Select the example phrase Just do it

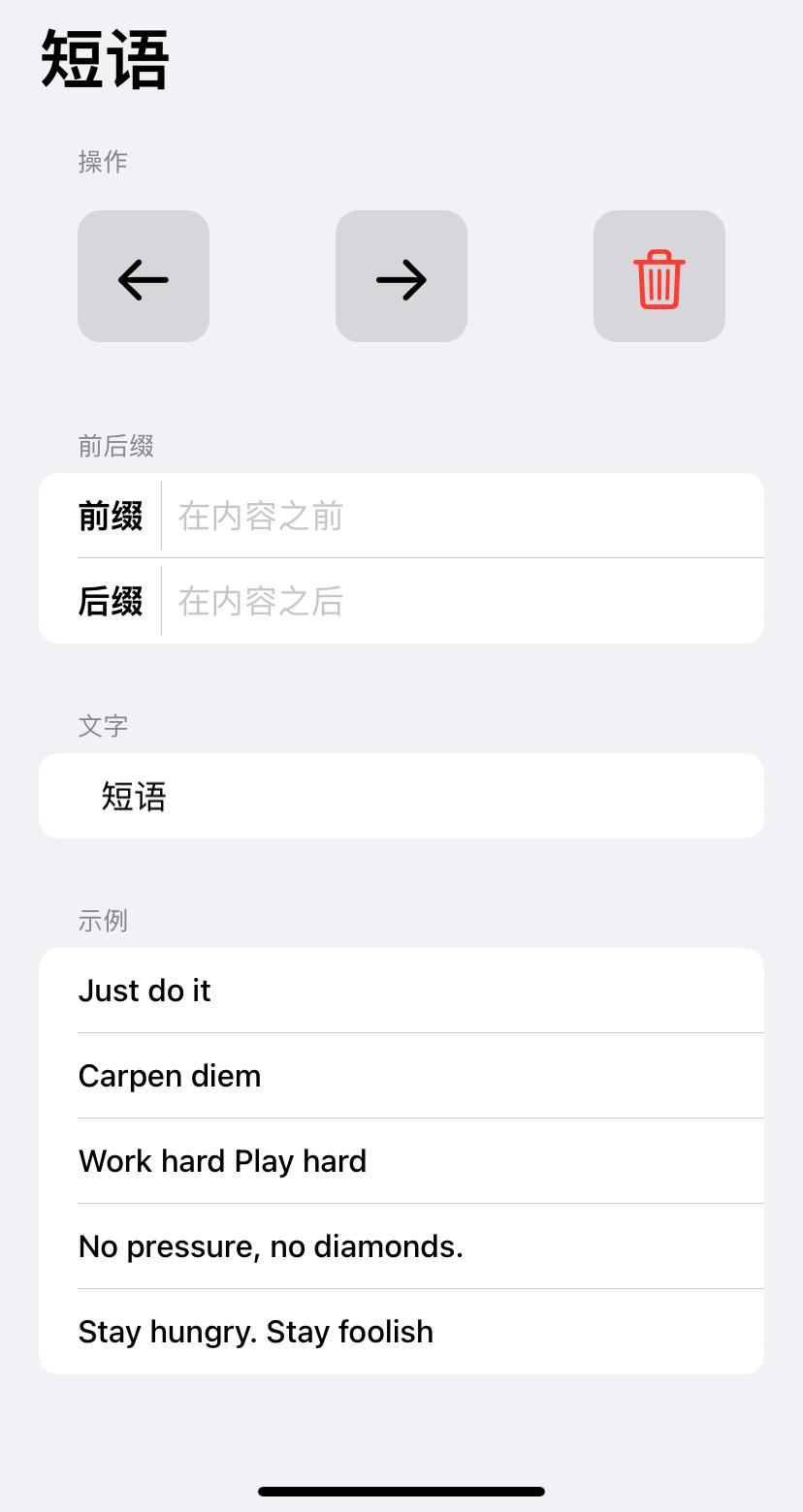click(x=401, y=990)
